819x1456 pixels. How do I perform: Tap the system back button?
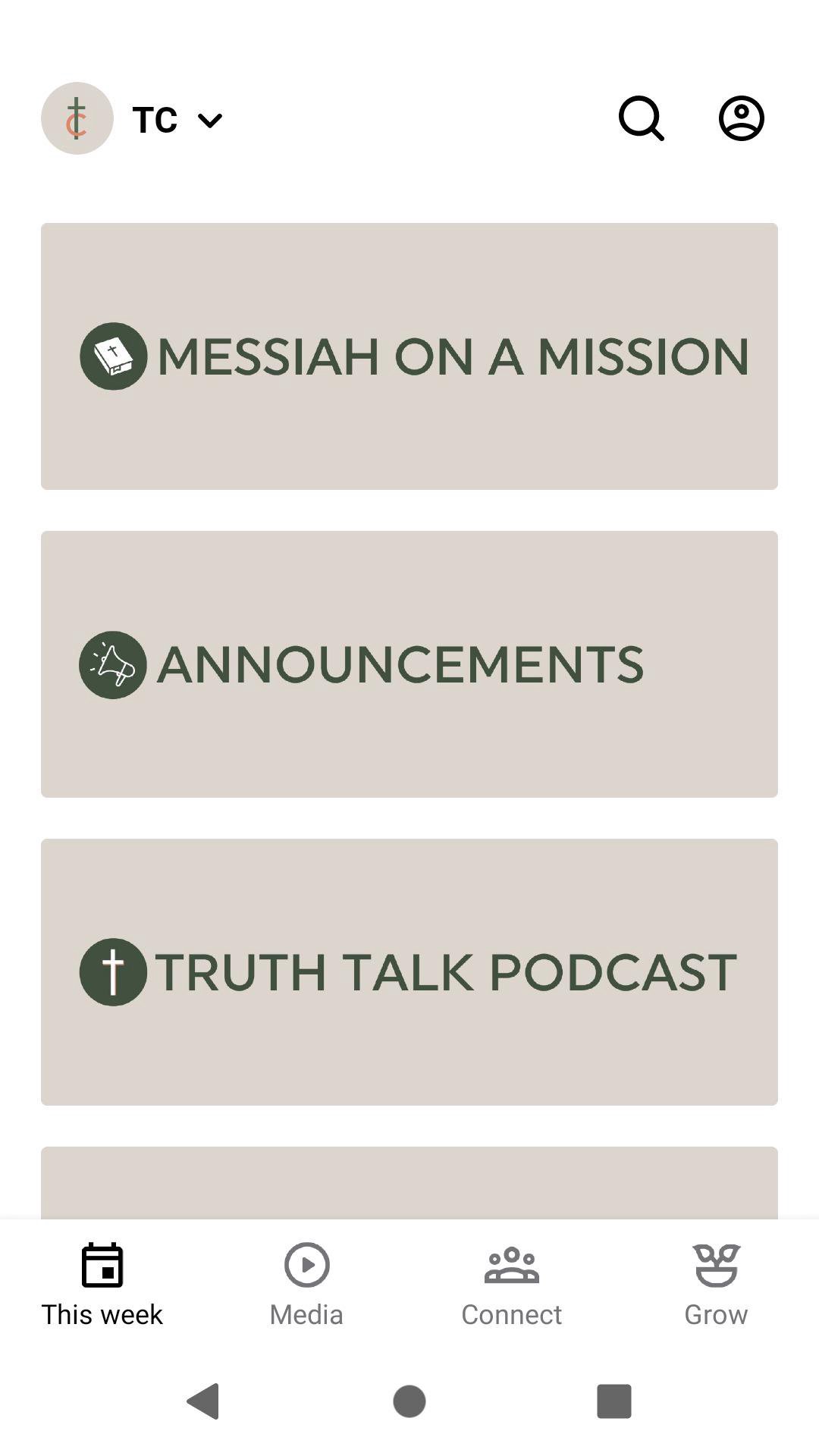click(203, 1401)
